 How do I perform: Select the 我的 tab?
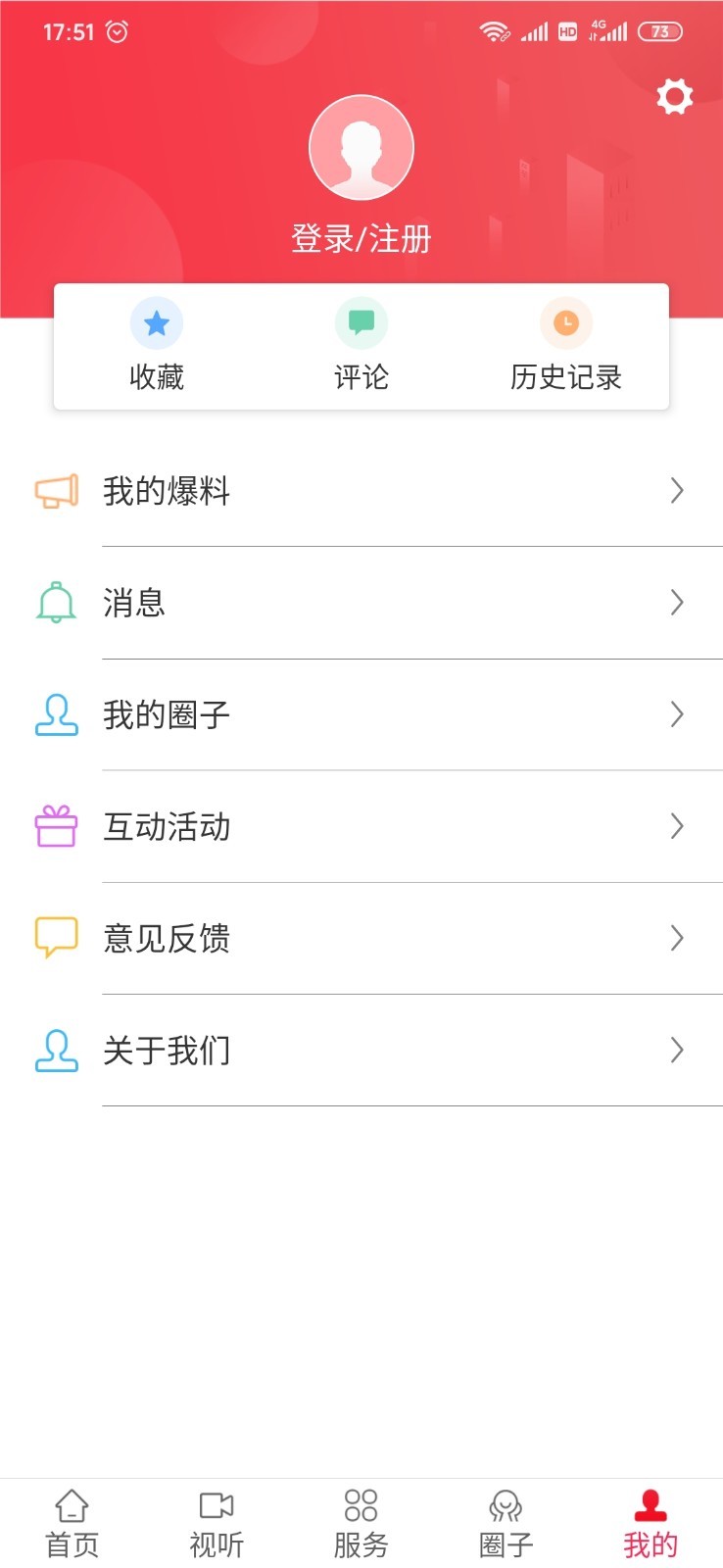651,1524
